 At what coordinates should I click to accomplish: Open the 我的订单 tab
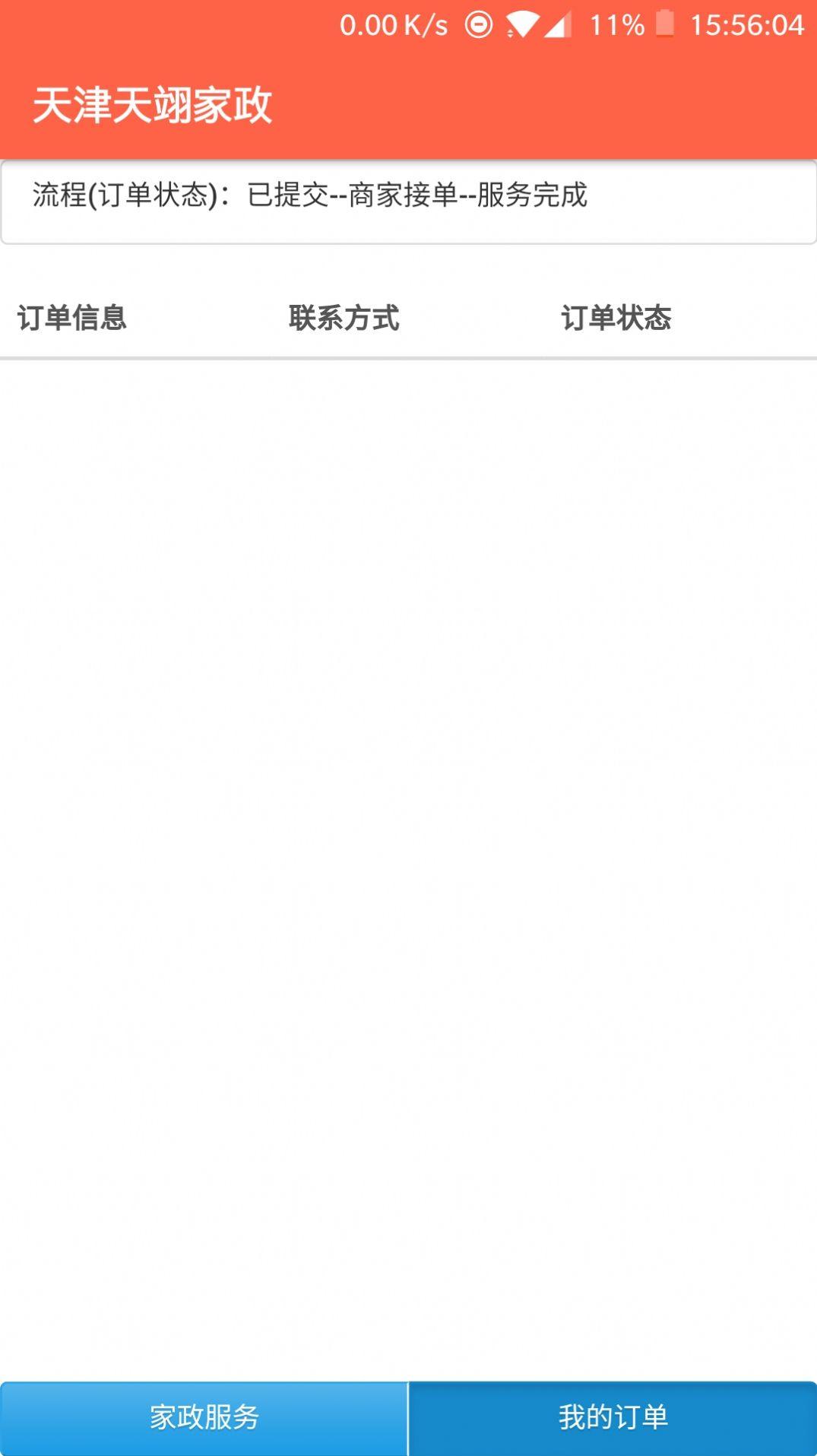613,1418
